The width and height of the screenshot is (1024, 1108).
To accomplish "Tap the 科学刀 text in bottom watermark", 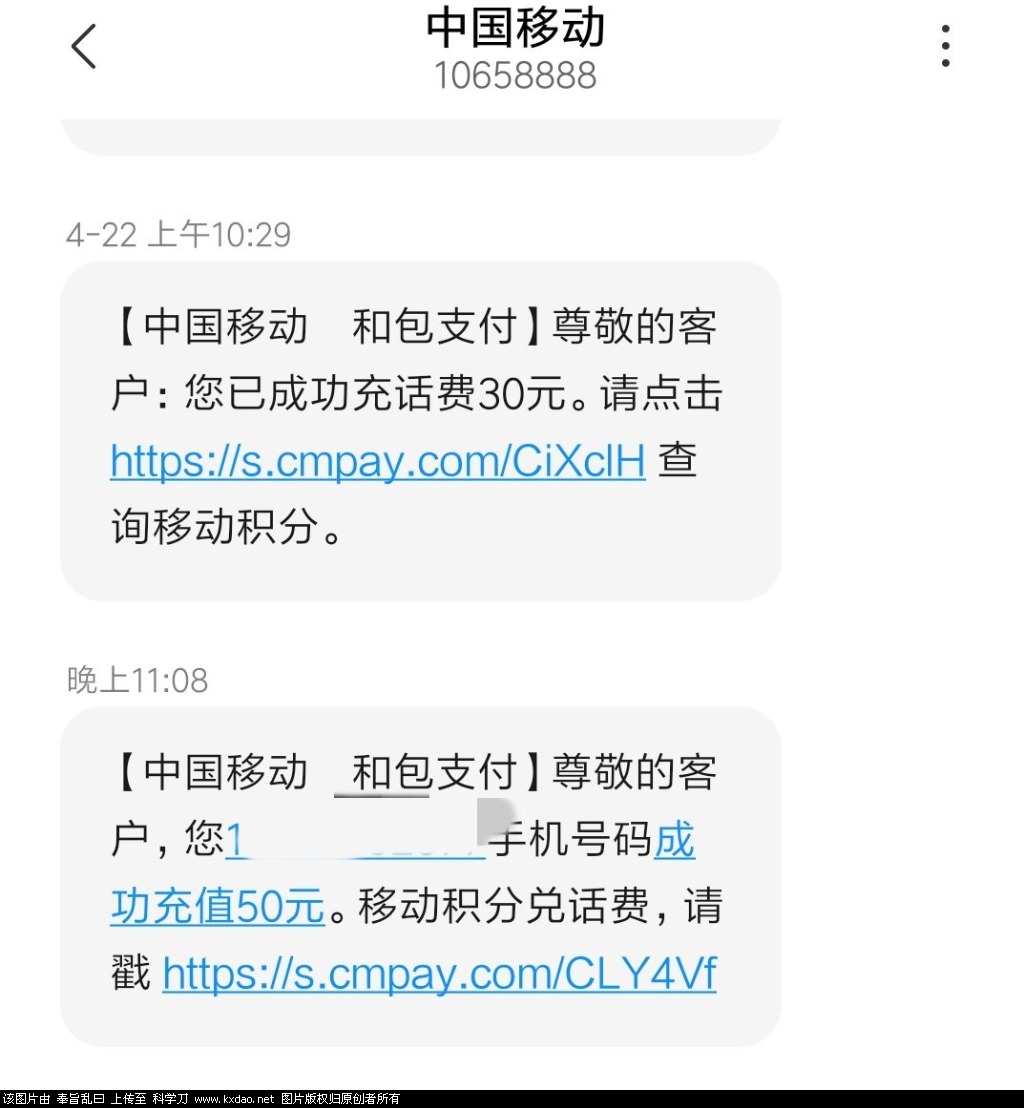I will [171, 1097].
